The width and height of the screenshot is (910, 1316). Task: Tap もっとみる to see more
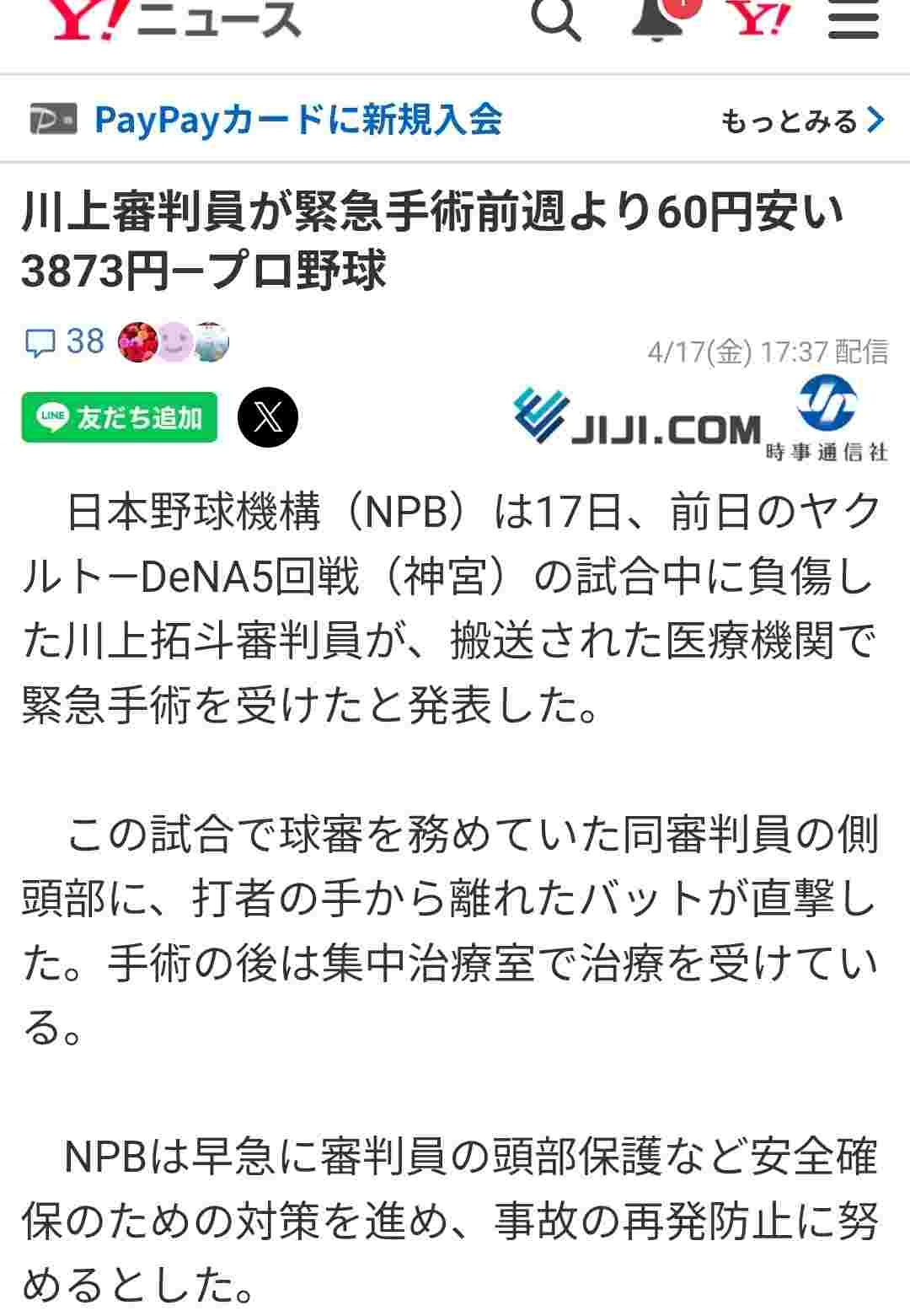[x=802, y=121]
